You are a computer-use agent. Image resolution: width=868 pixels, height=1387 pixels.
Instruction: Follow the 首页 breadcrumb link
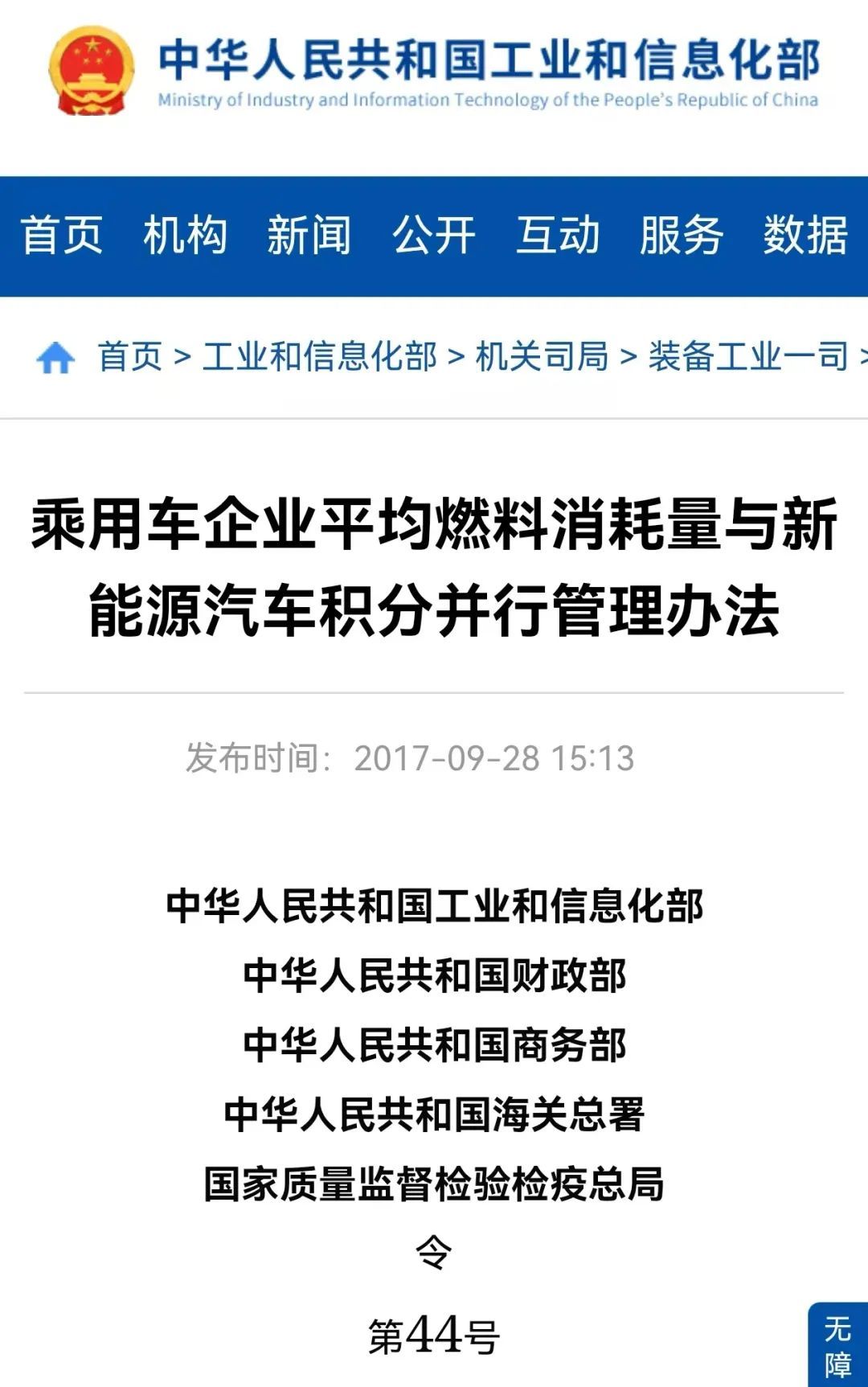click(x=130, y=356)
